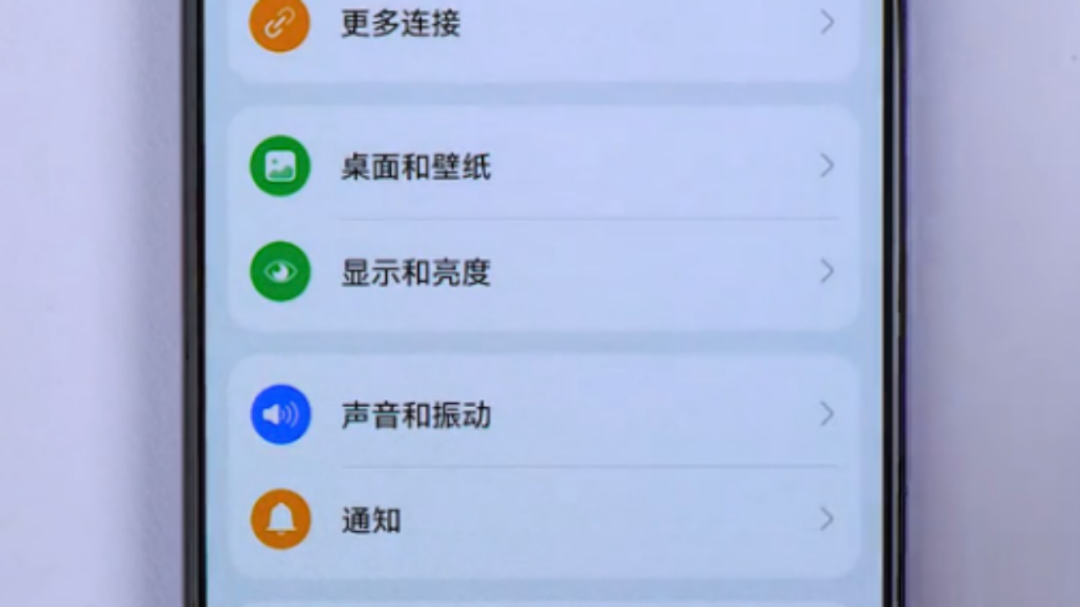Open 更多连接 settings
The height and width of the screenshot is (607, 1080).
pyautogui.click(x=400, y=24)
